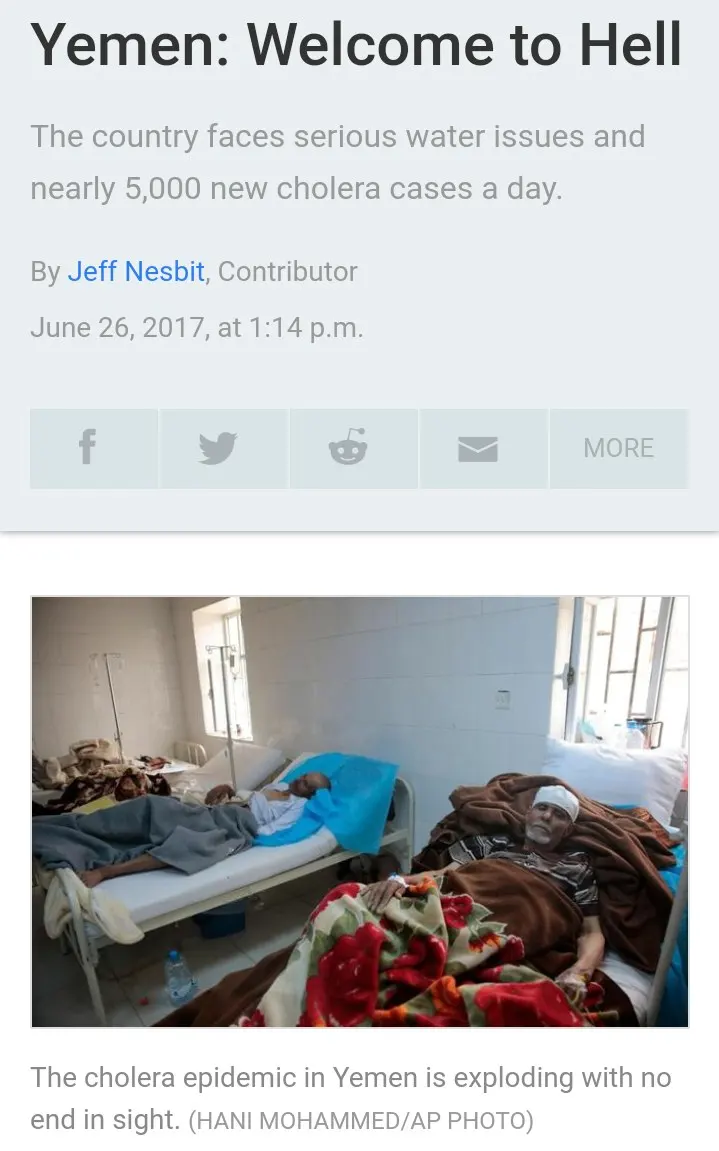Share the article on Facebook
719x1151 pixels.
coord(93,448)
